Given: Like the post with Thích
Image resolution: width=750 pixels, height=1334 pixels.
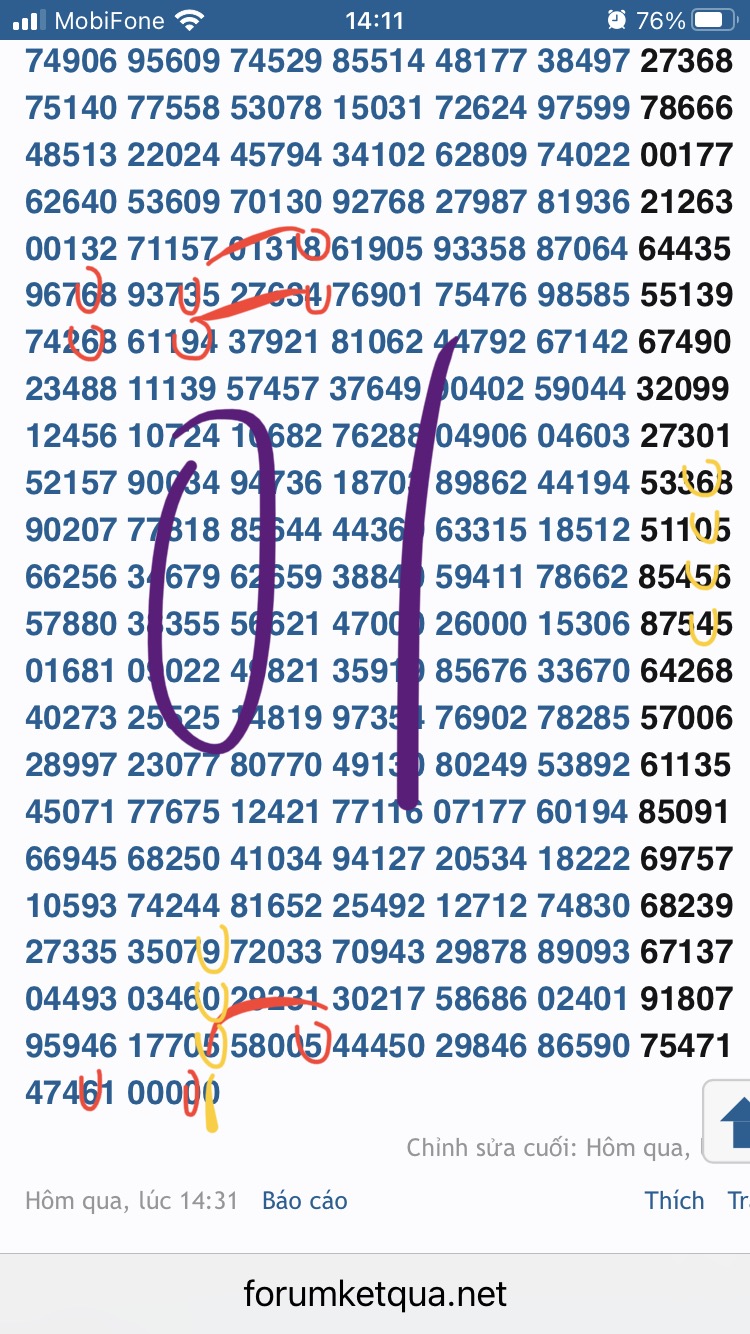Looking at the screenshot, I should tap(674, 1200).
